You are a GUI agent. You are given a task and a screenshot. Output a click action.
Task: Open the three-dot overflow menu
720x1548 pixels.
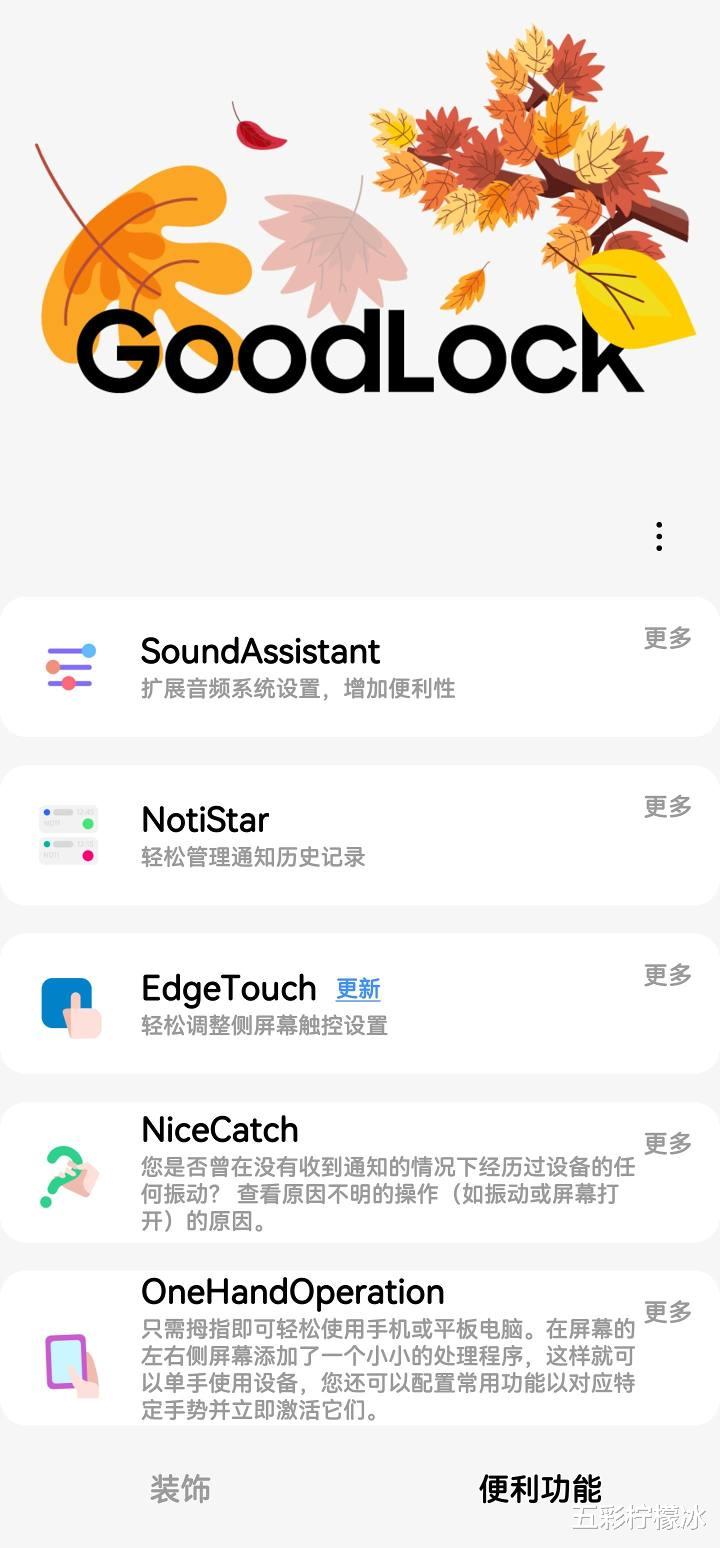coord(659,536)
